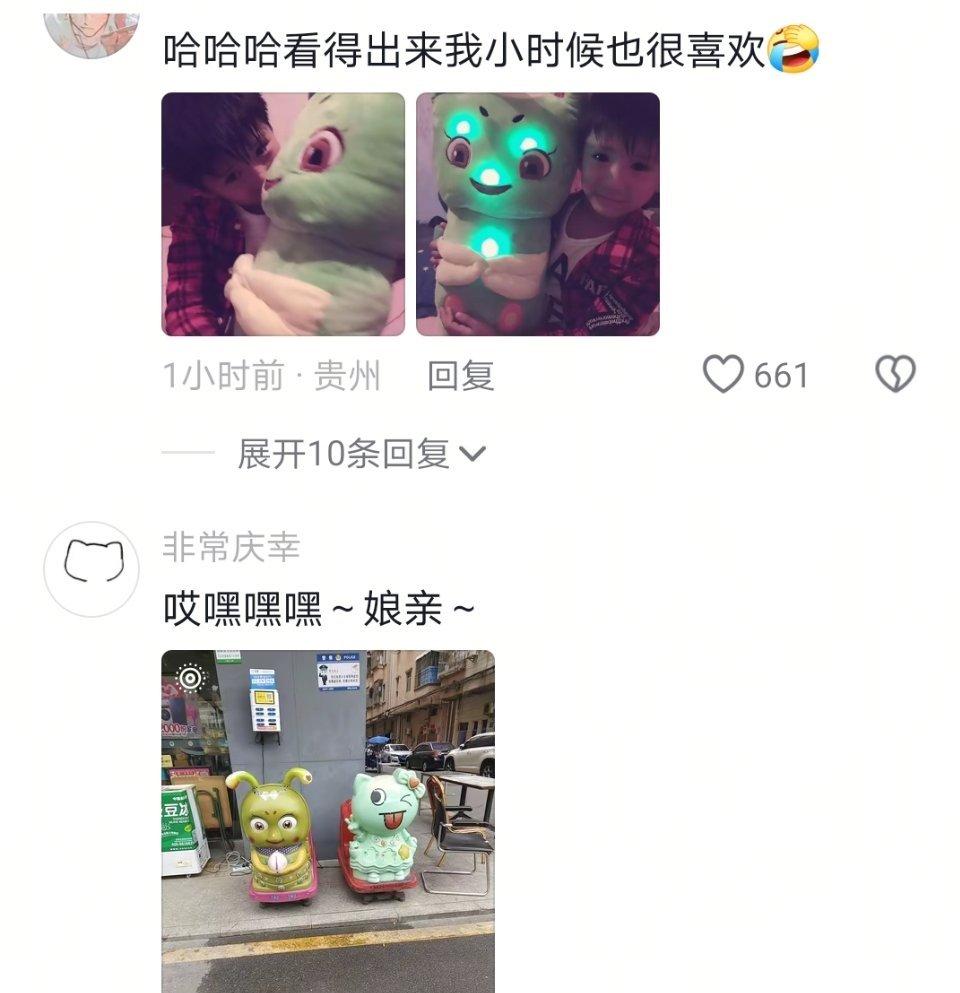Open the first green plush photo

point(283,214)
